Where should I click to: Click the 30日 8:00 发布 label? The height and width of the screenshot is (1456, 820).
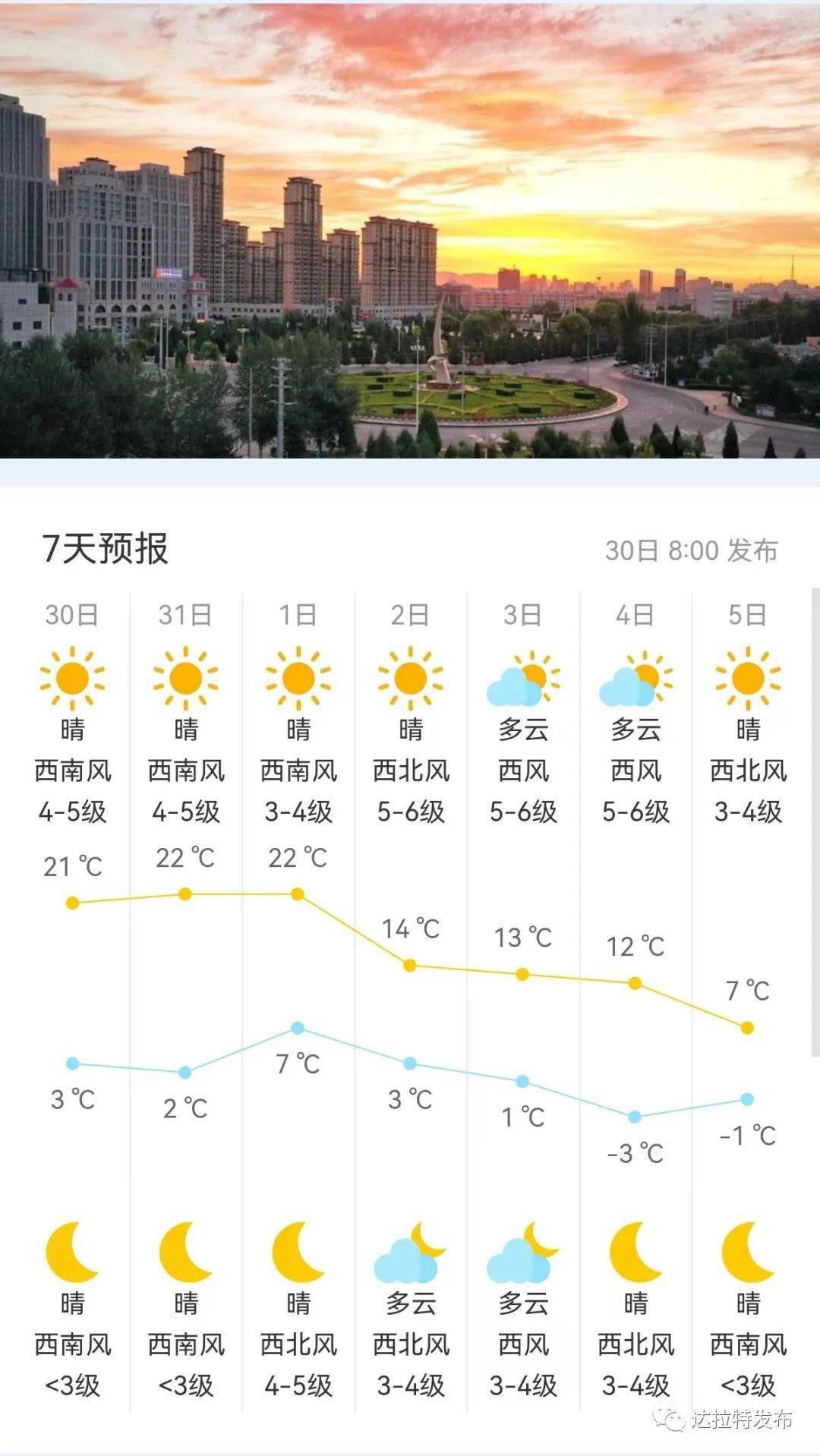pos(695,552)
